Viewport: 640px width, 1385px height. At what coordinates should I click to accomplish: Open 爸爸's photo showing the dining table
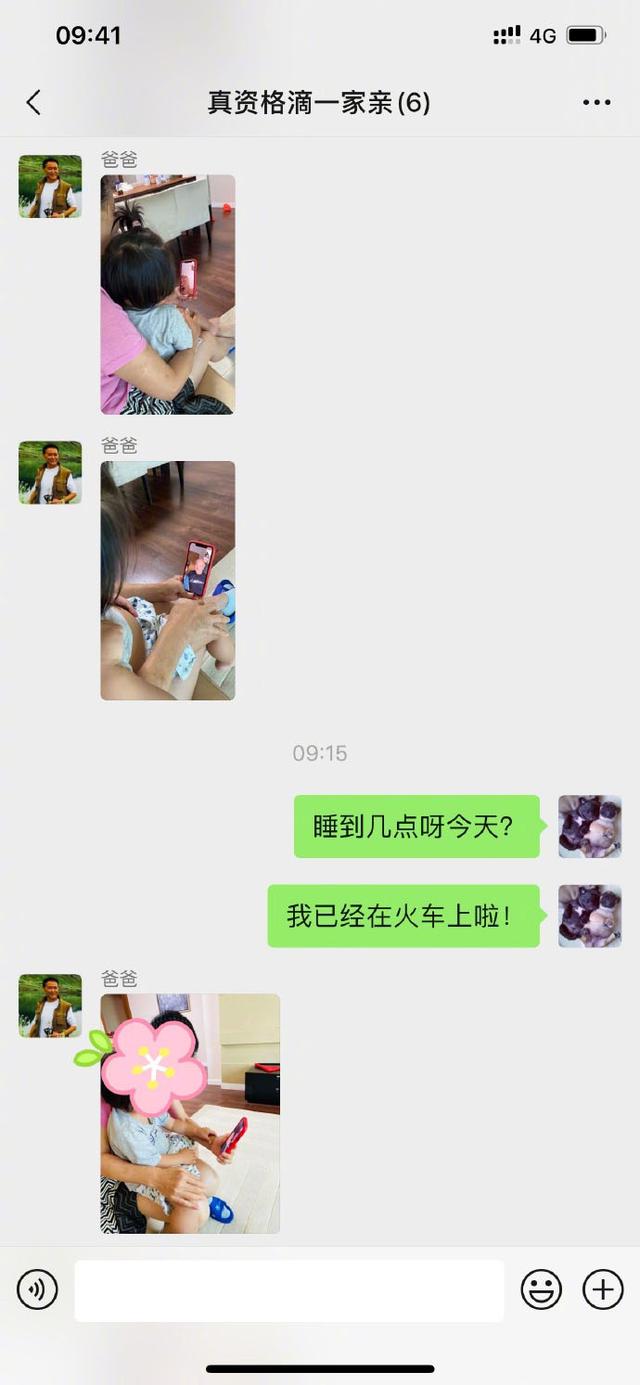[x=168, y=294]
